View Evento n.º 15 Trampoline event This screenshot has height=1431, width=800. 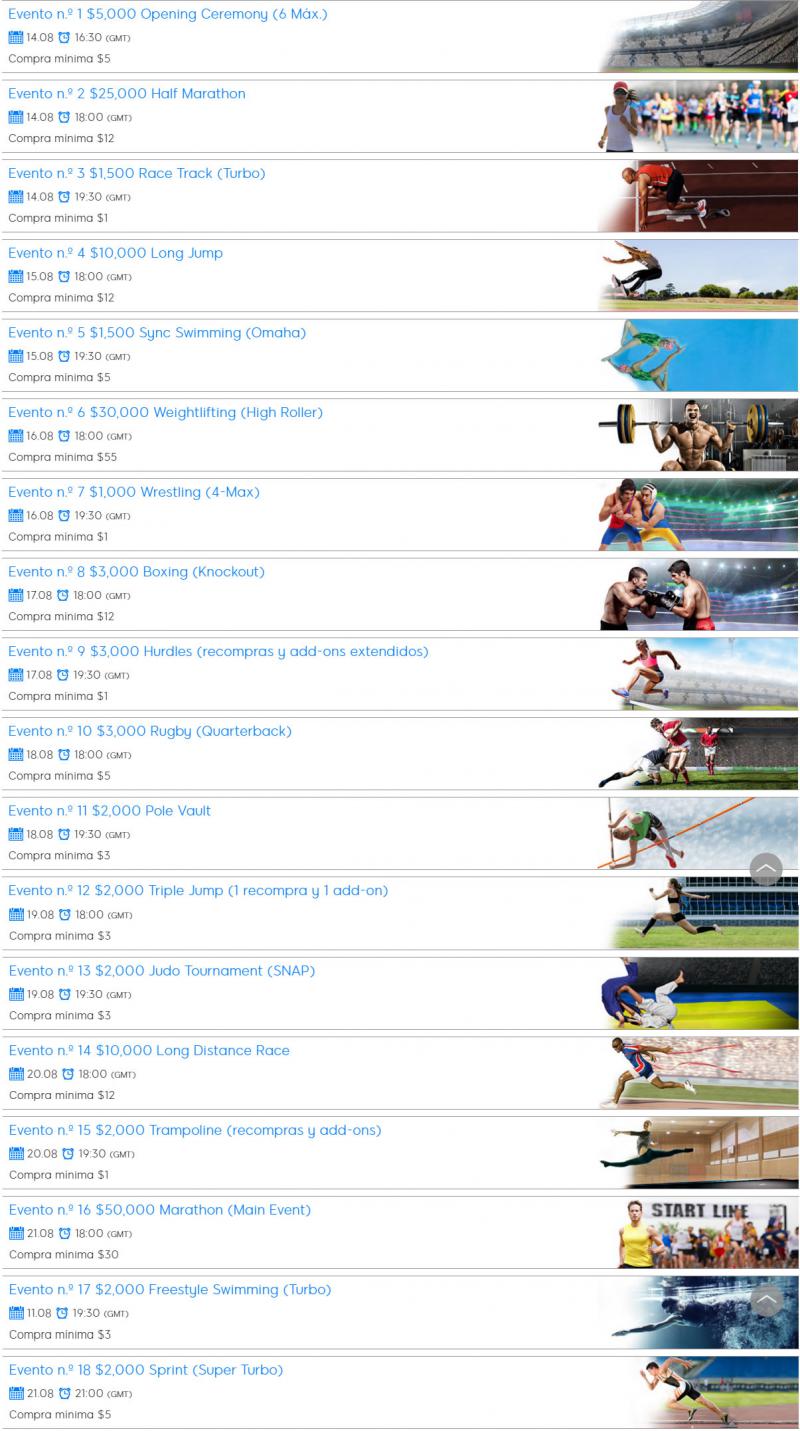click(x=195, y=1130)
